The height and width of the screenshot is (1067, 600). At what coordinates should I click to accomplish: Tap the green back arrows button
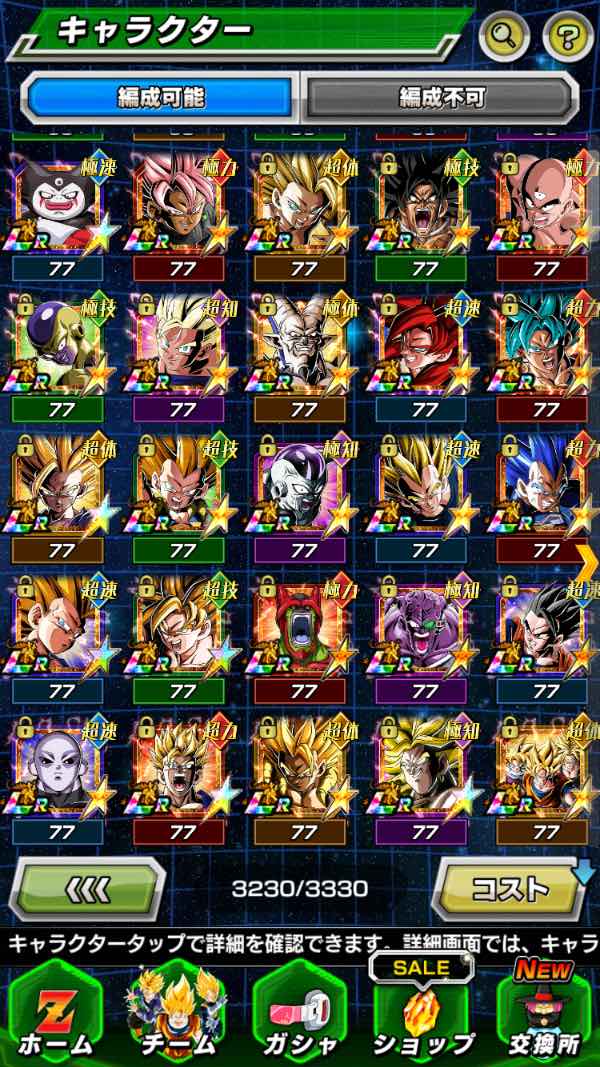point(88,887)
